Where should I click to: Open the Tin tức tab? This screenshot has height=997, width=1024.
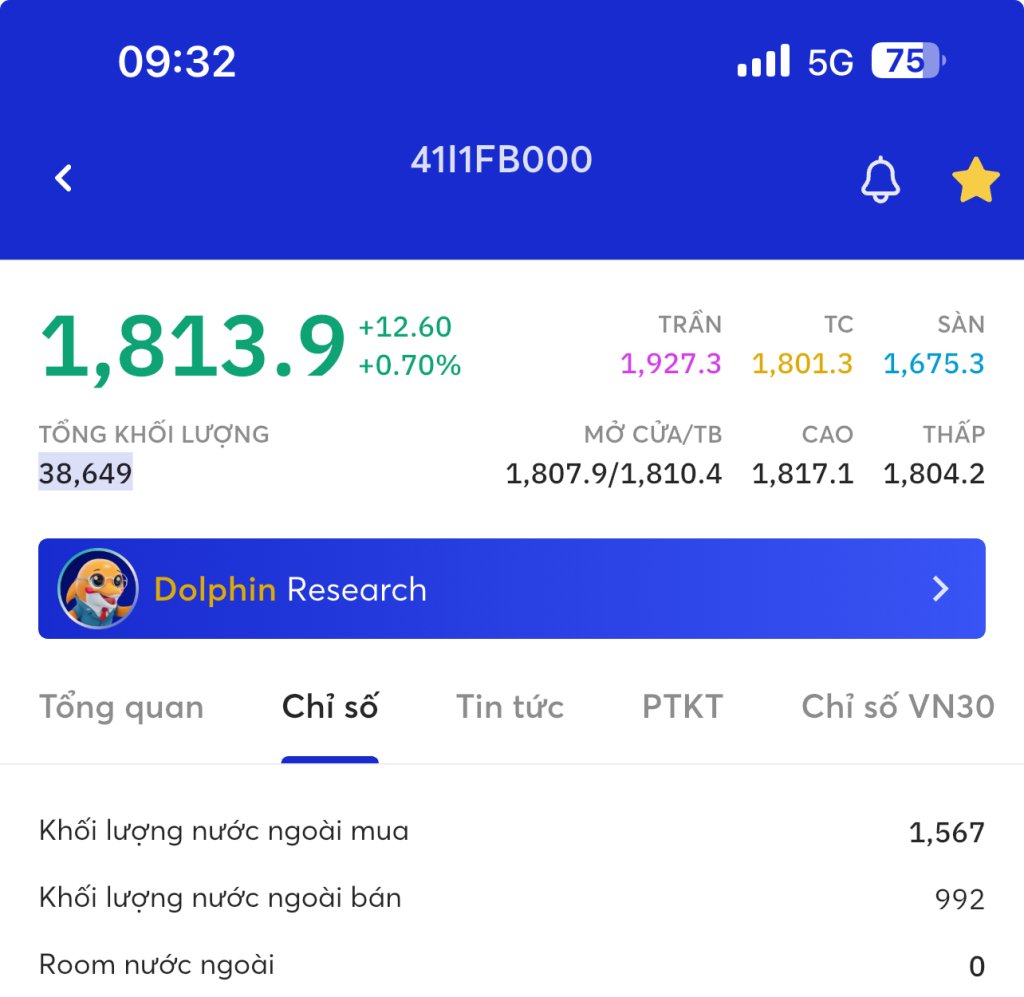[510, 707]
